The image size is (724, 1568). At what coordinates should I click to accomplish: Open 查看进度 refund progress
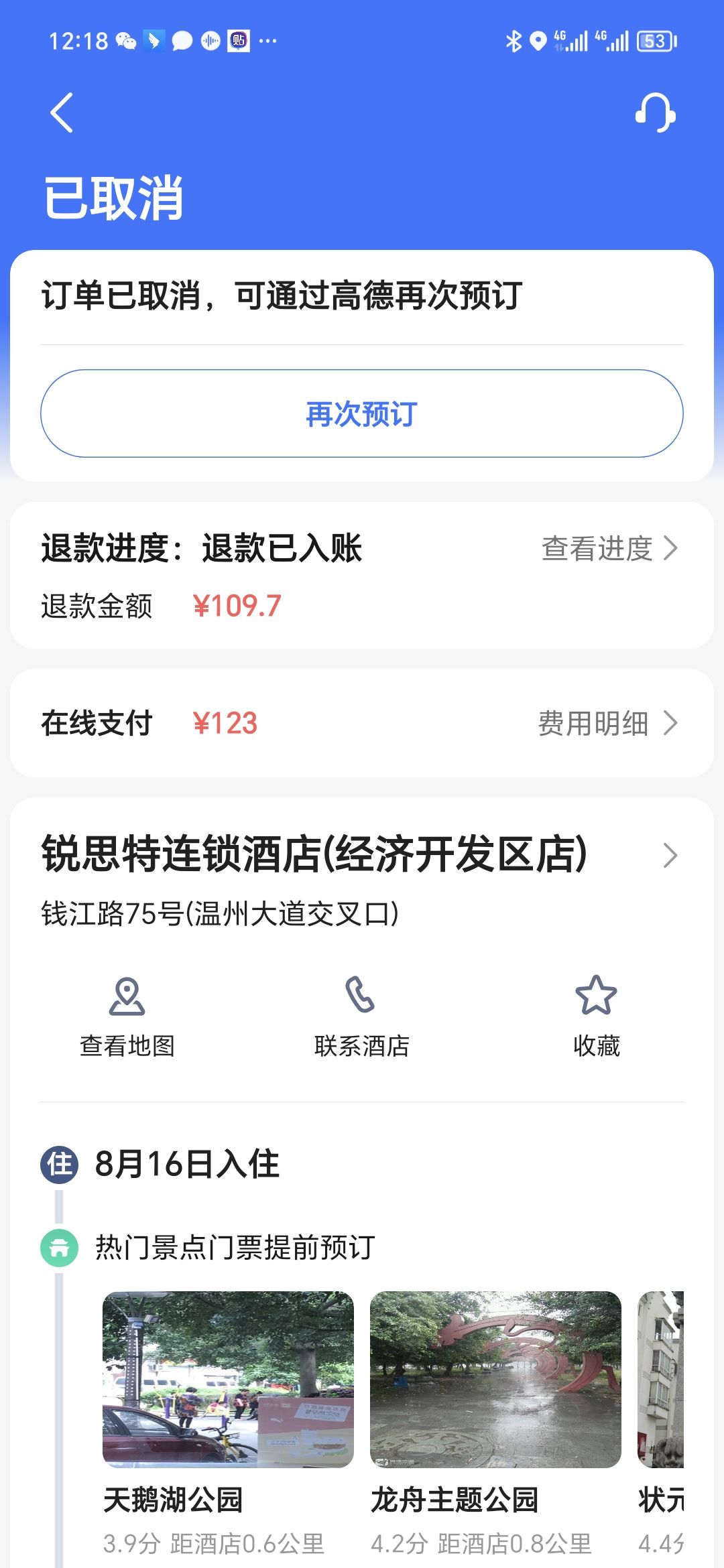tap(609, 548)
